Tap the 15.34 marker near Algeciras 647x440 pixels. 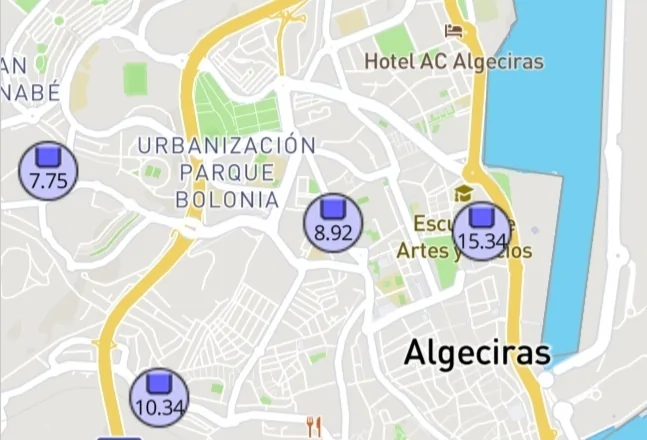[482, 231]
